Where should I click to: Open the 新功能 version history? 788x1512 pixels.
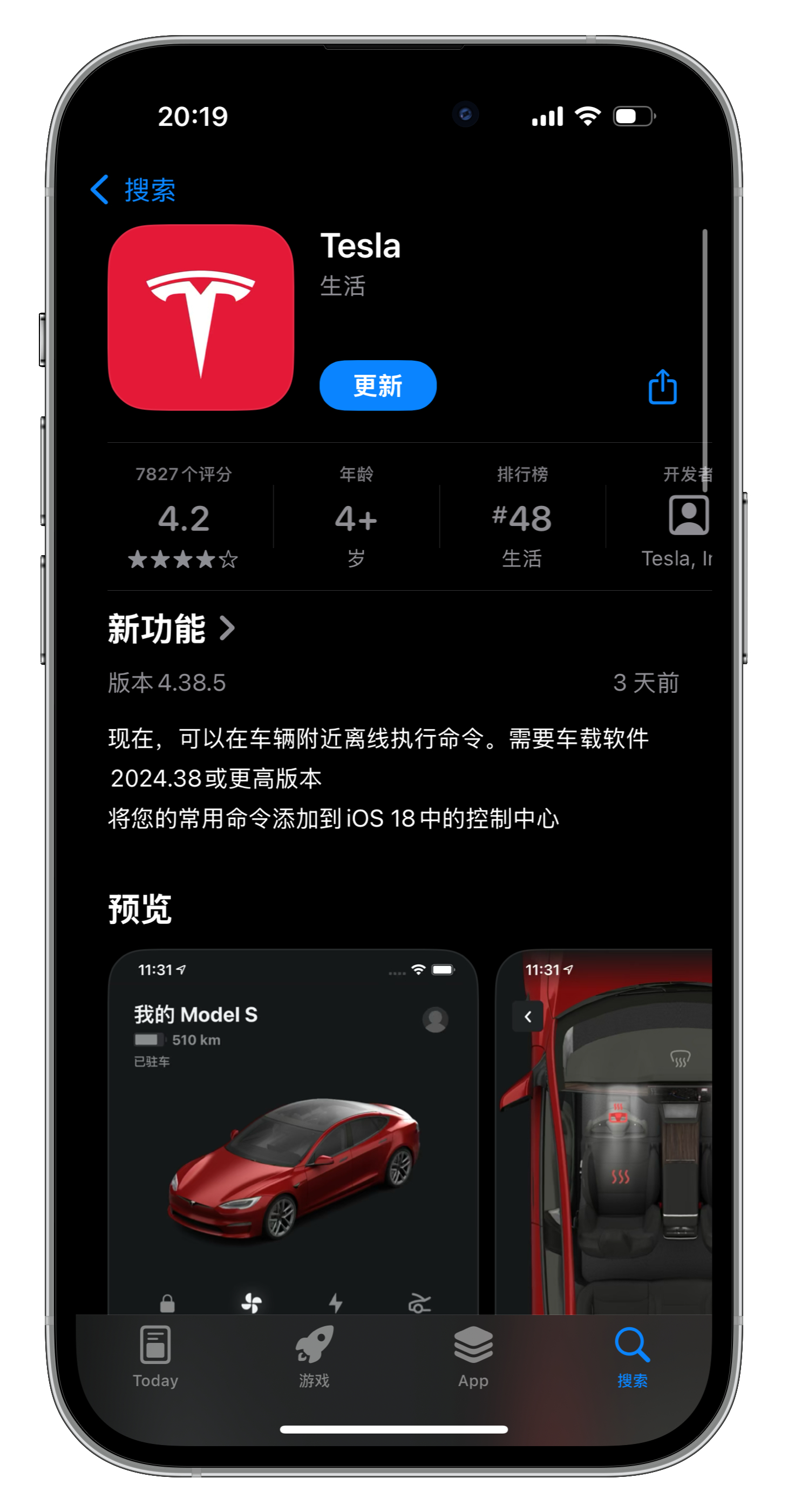point(171,629)
